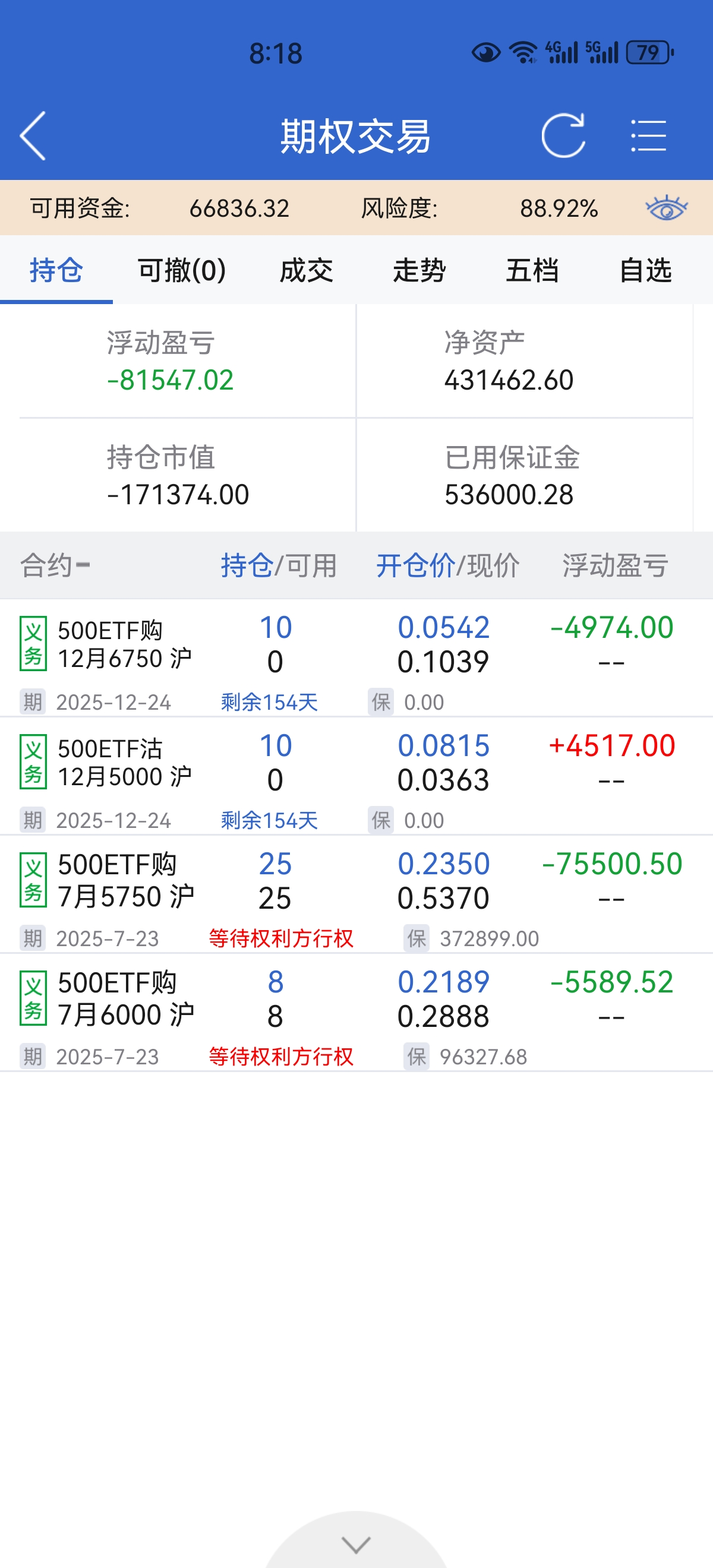713x1568 pixels.
Task: Switch to the 走势 tab
Action: pyautogui.click(x=419, y=270)
